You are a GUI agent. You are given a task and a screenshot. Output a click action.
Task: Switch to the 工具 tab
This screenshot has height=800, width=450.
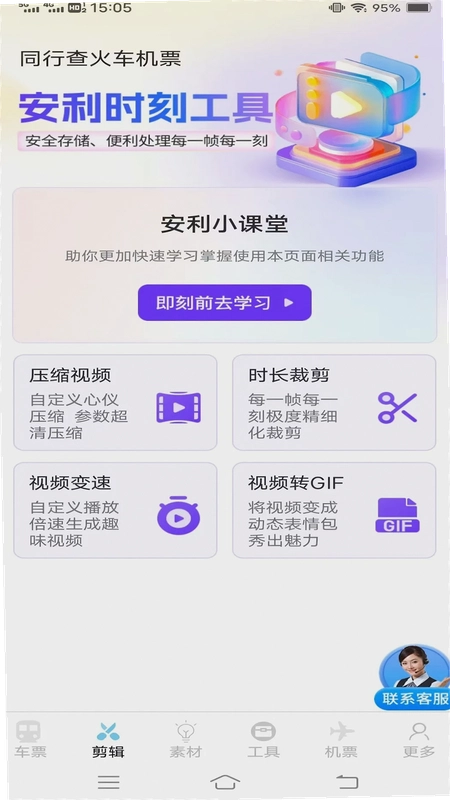263,739
